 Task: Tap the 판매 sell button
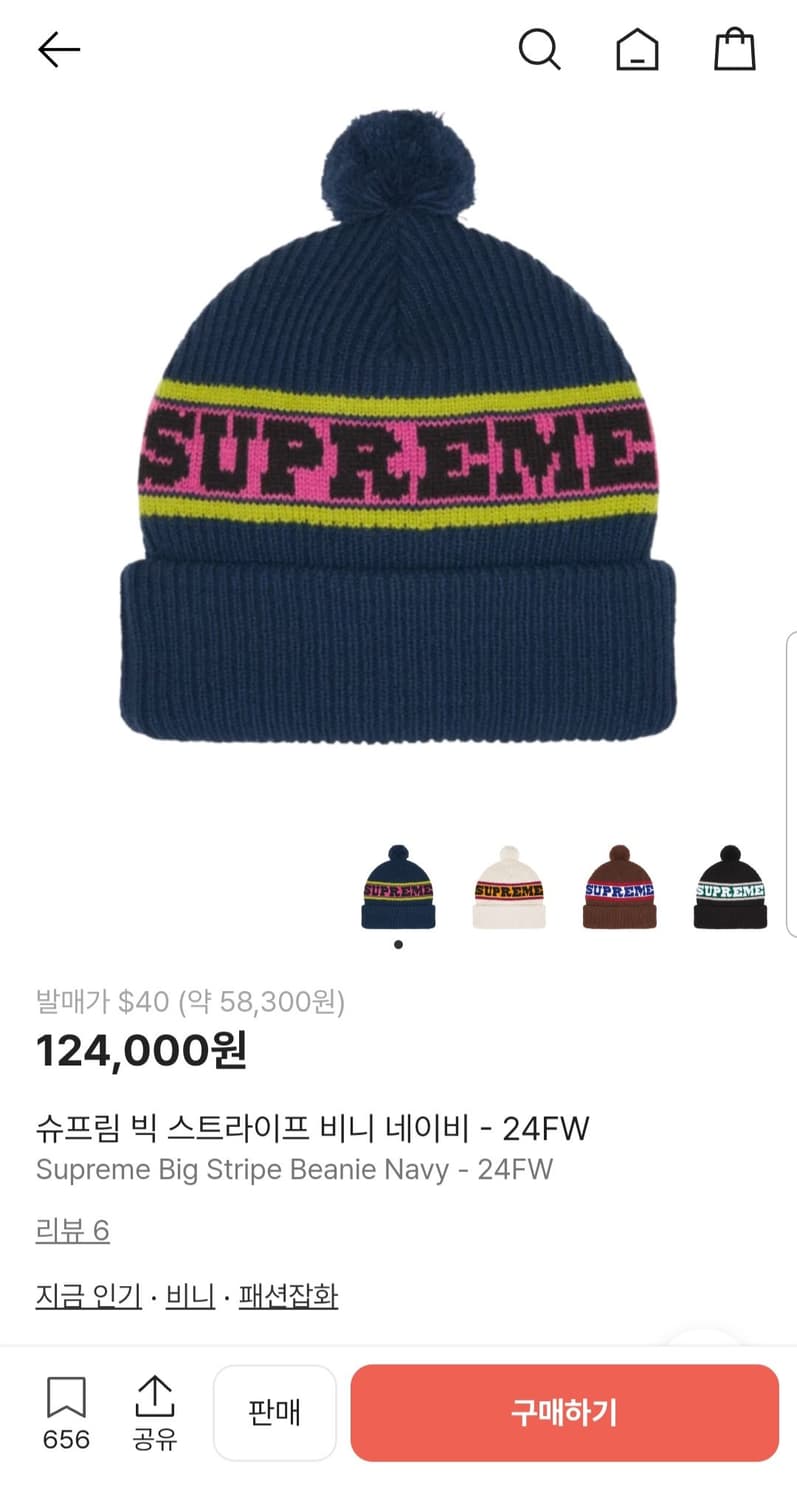275,1413
